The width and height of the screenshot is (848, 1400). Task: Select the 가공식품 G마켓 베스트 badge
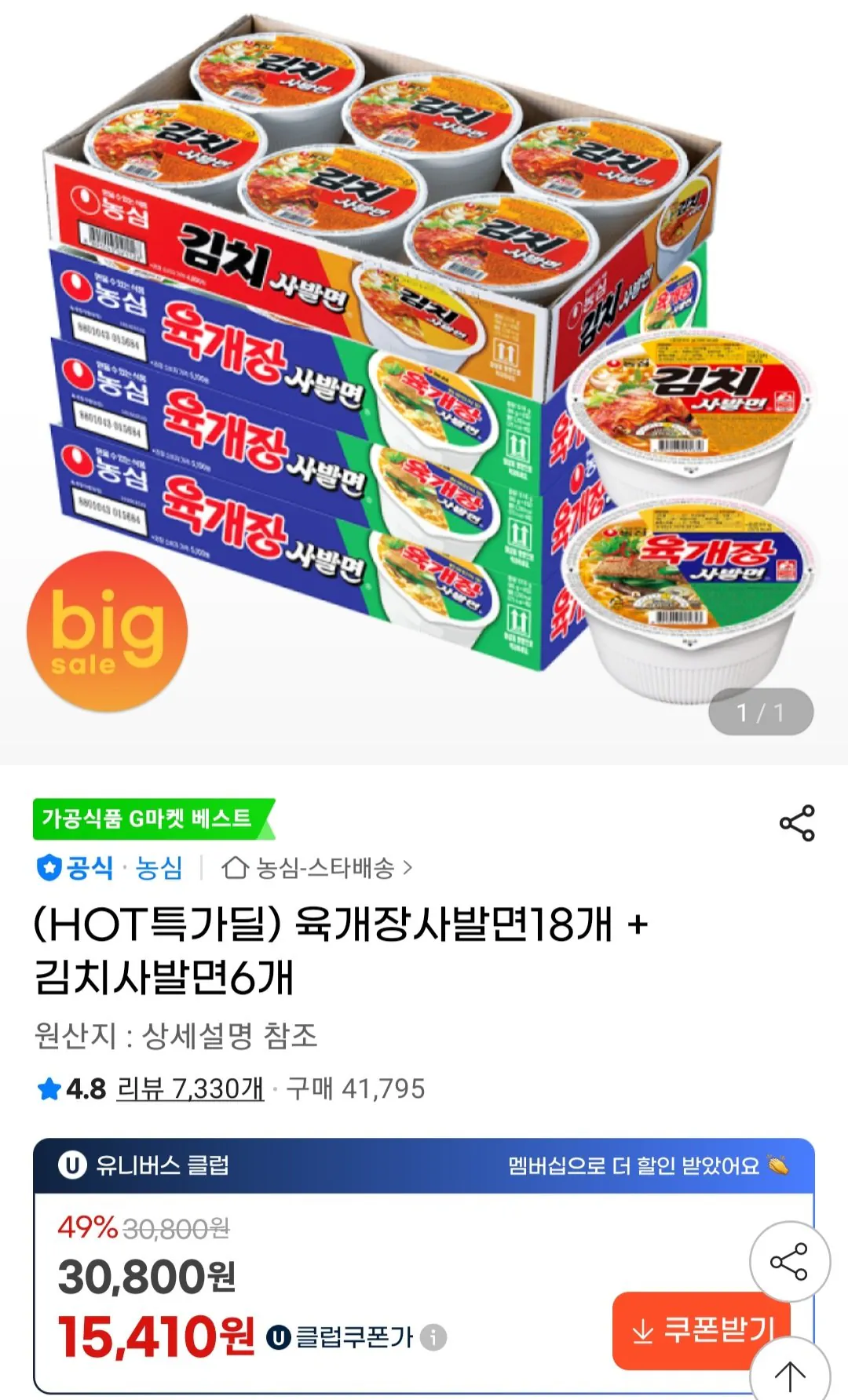tap(148, 818)
